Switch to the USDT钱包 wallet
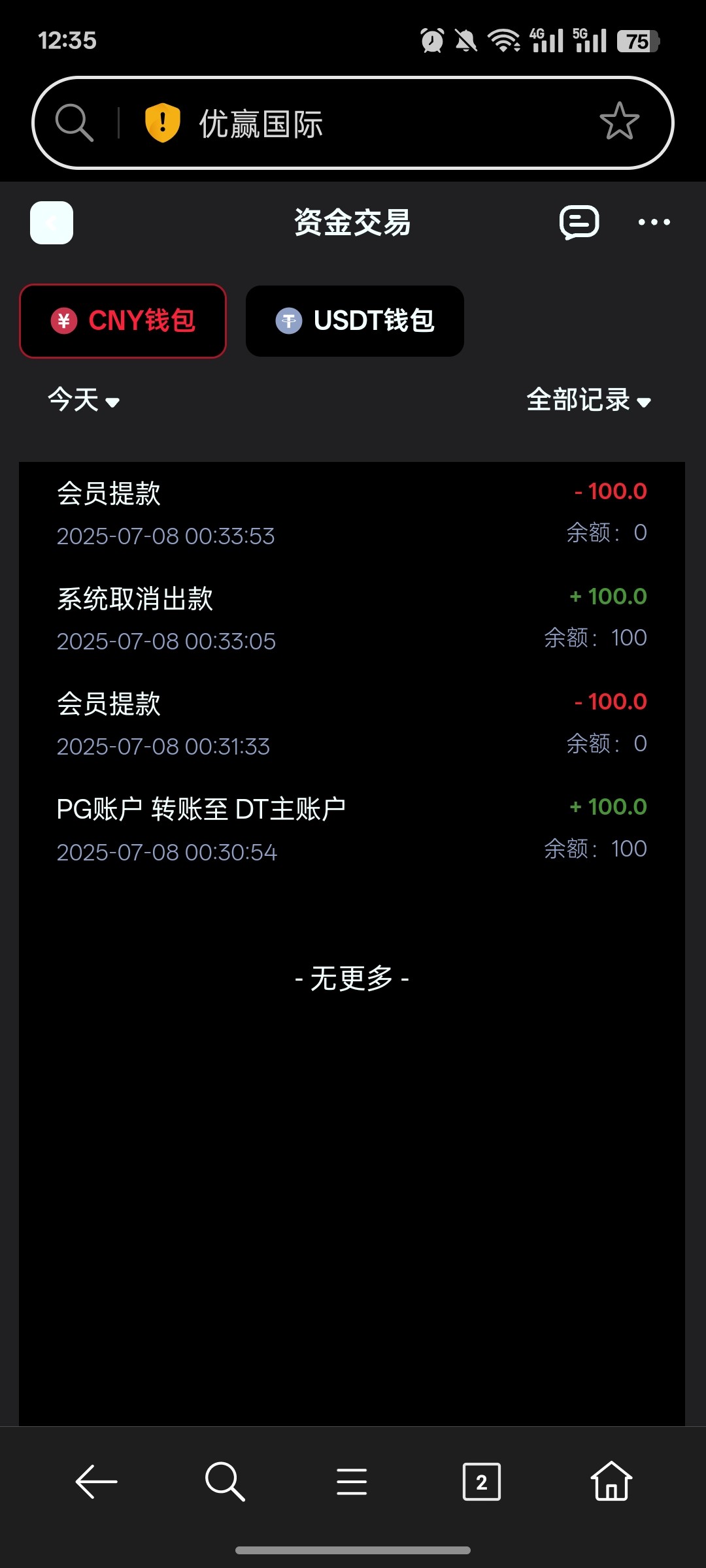Screen dimensions: 706x1568 (354, 320)
